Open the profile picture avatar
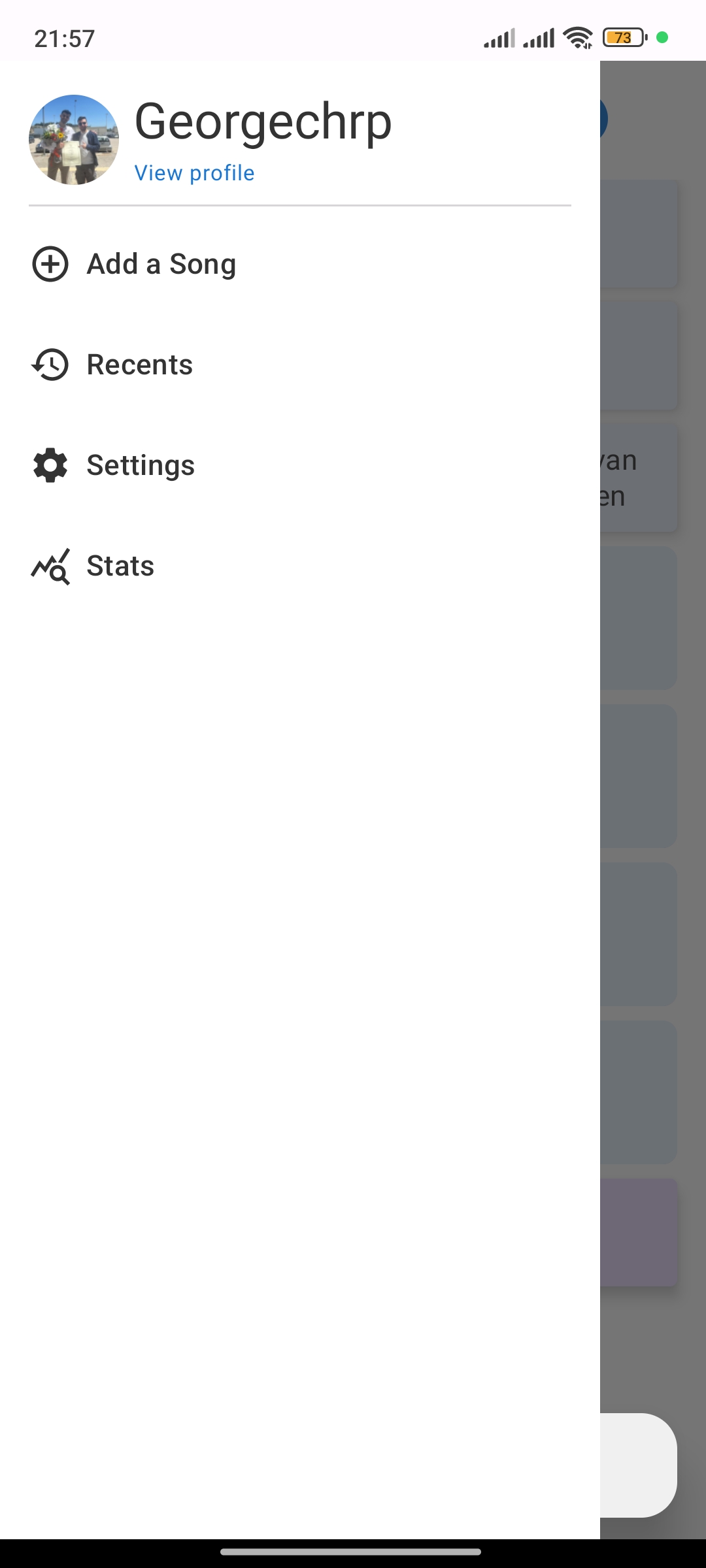The height and width of the screenshot is (1568, 706). coord(73,139)
